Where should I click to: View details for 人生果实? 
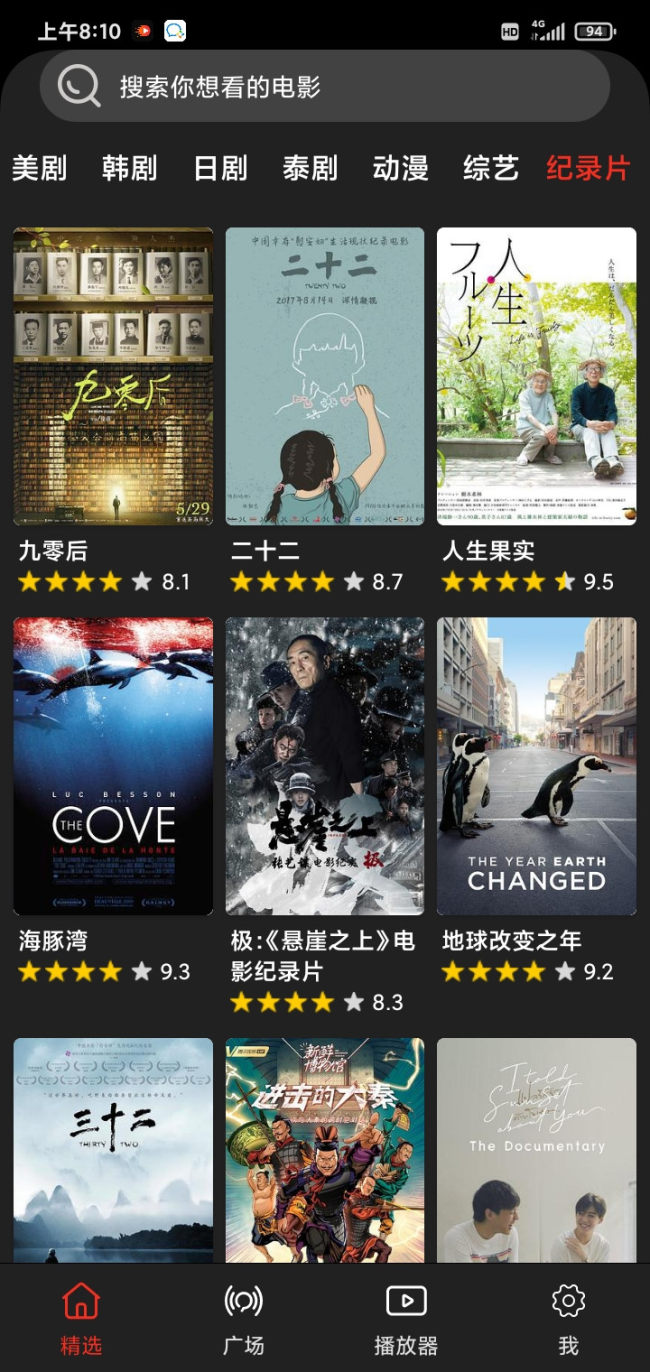tap(536, 377)
